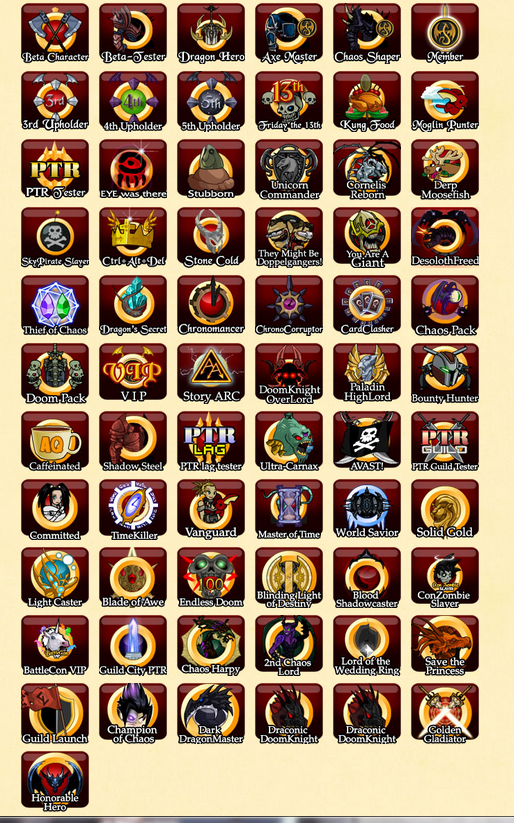Select the Dragon Hero badge
This screenshot has width=514, height=823.
pyautogui.click(x=211, y=33)
